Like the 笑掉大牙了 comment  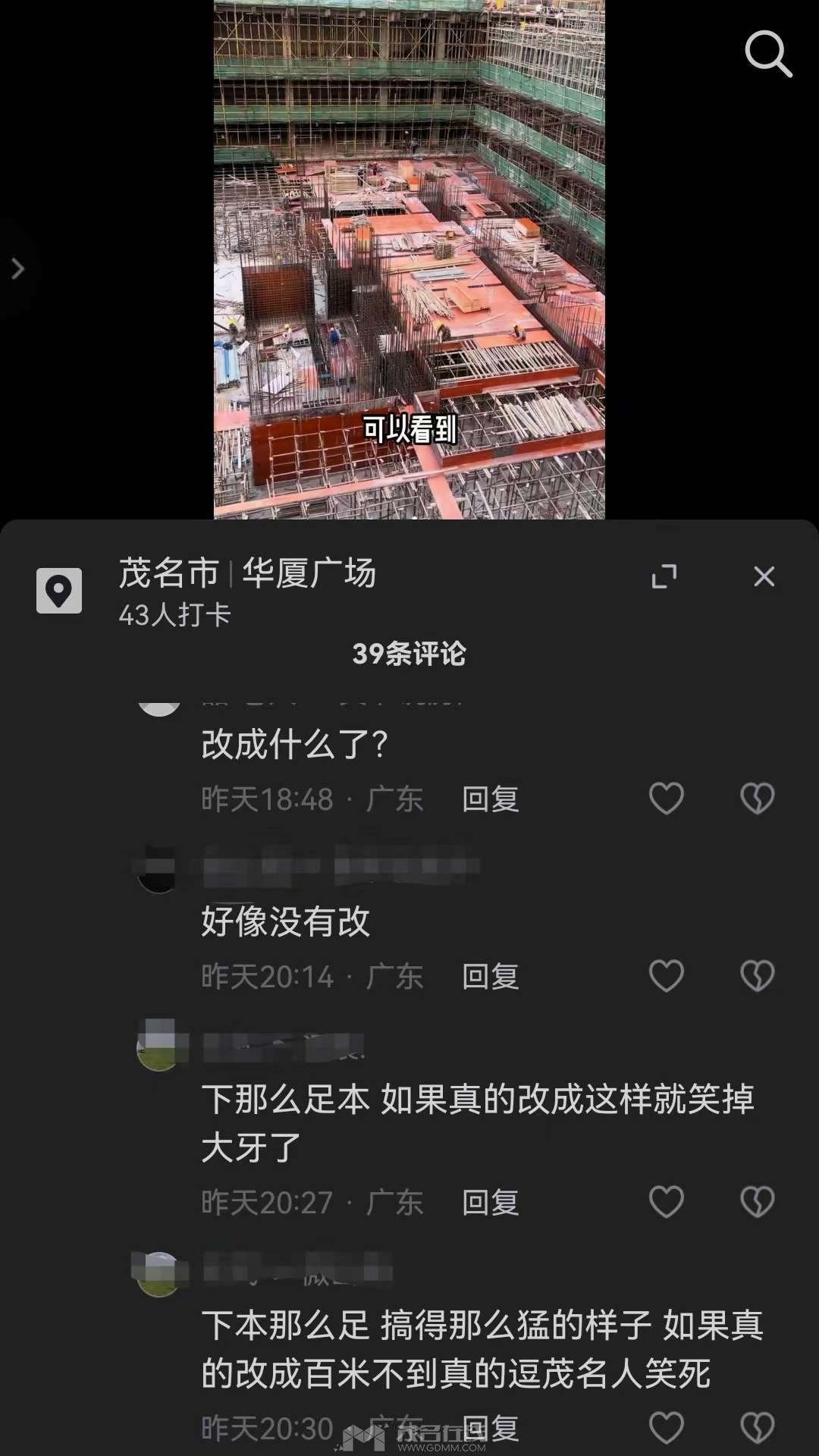(667, 1202)
